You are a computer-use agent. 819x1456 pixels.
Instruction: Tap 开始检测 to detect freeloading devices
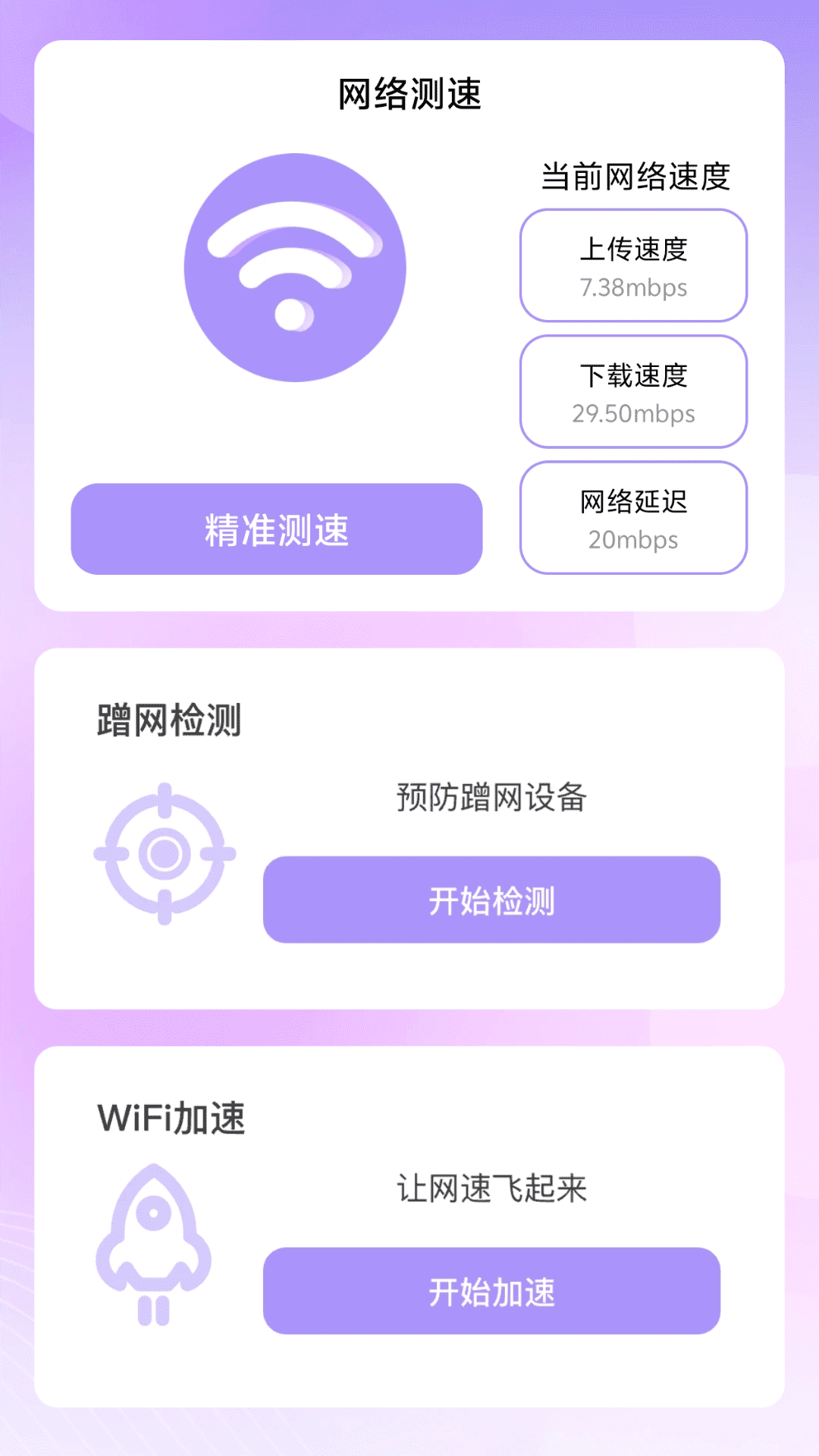point(491,900)
